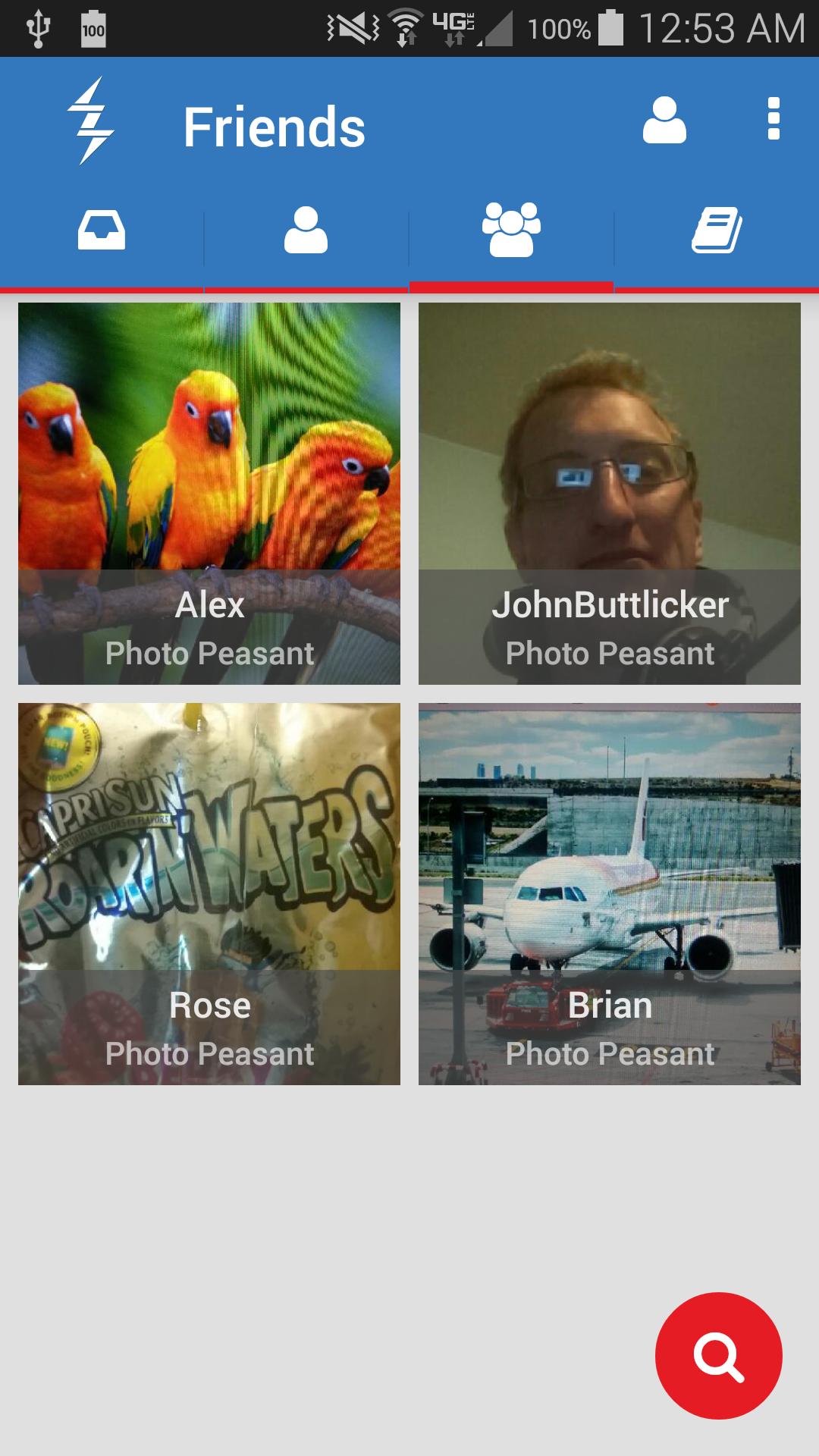Tap the red search floating button
The height and width of the screenshot is (1456, 819).
[x=718, y=1355]
